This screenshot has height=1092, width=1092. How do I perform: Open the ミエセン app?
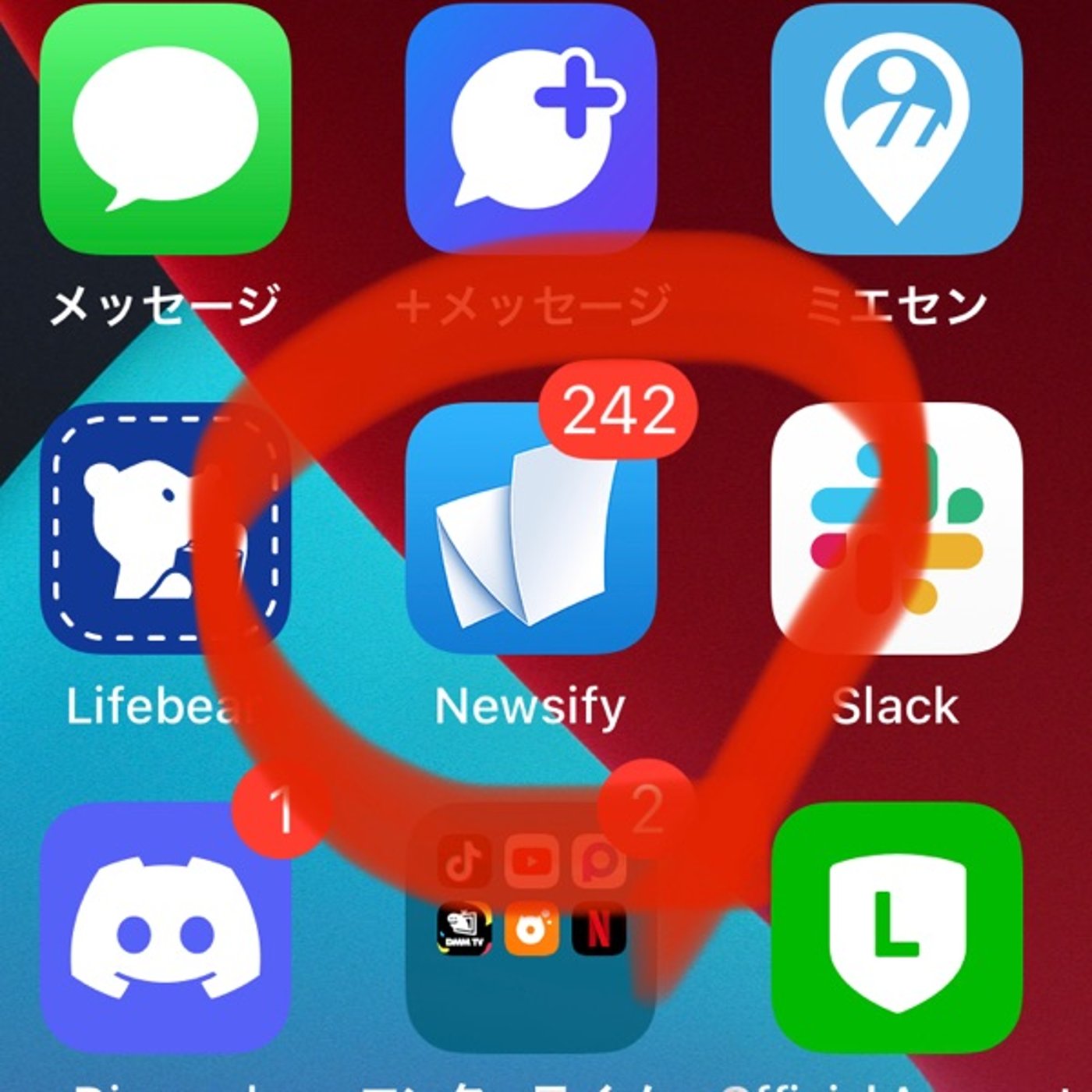point(896,129)
